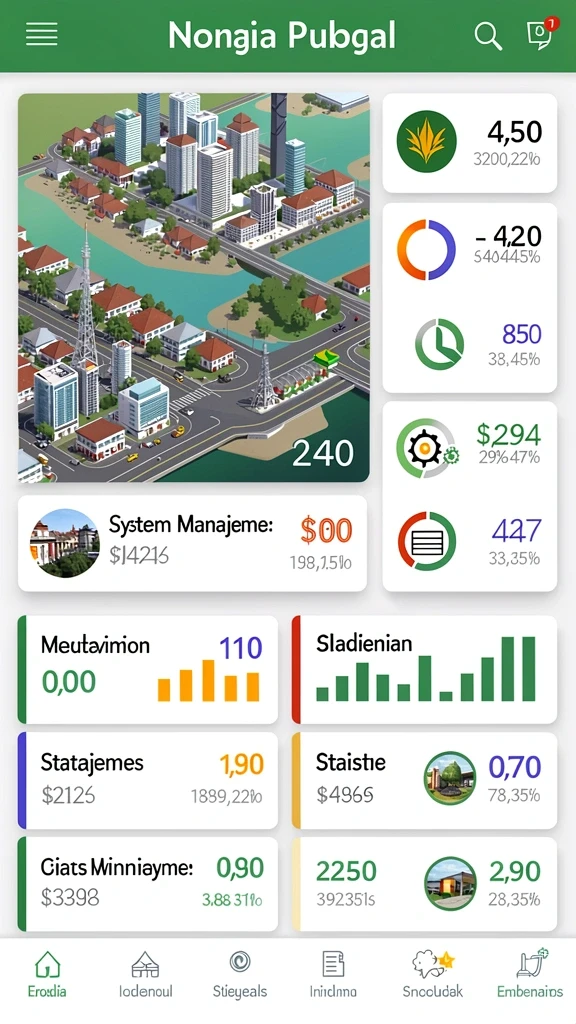
Task: Open the Meutavimion chart card
Action: [148, 669]
